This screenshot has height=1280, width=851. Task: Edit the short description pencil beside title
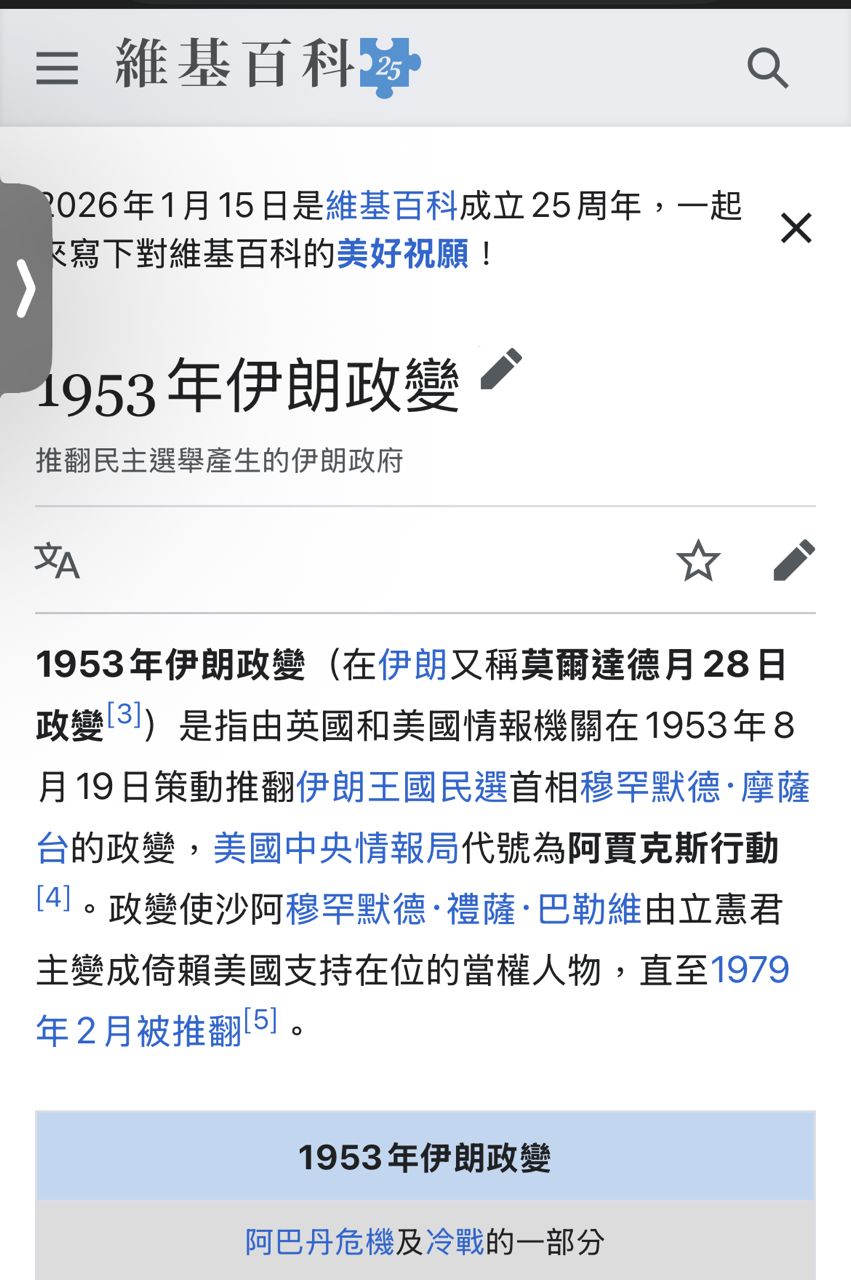[x=501, y=370]
